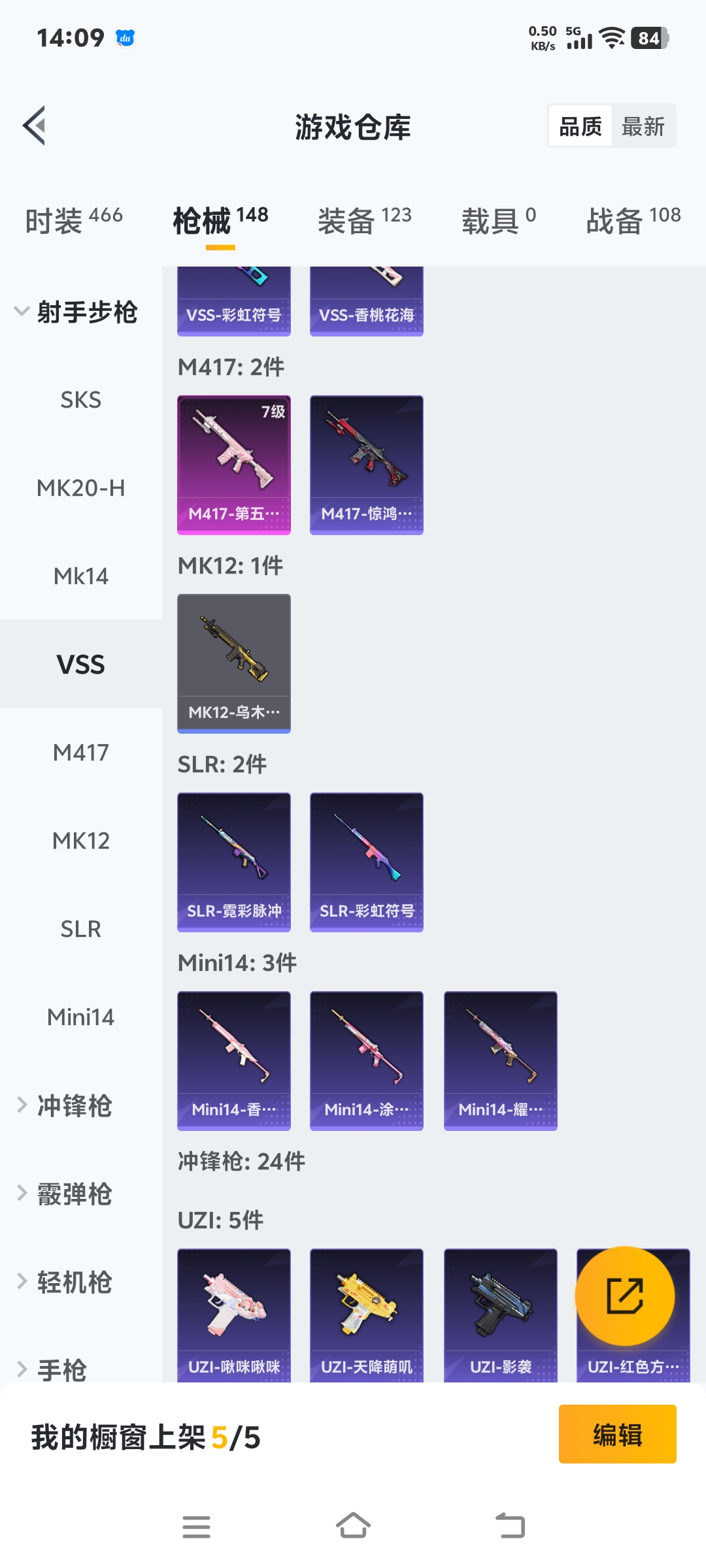View the UZI-天降萌叽 skin
706x1568 pixels.
click(367, 1313)
